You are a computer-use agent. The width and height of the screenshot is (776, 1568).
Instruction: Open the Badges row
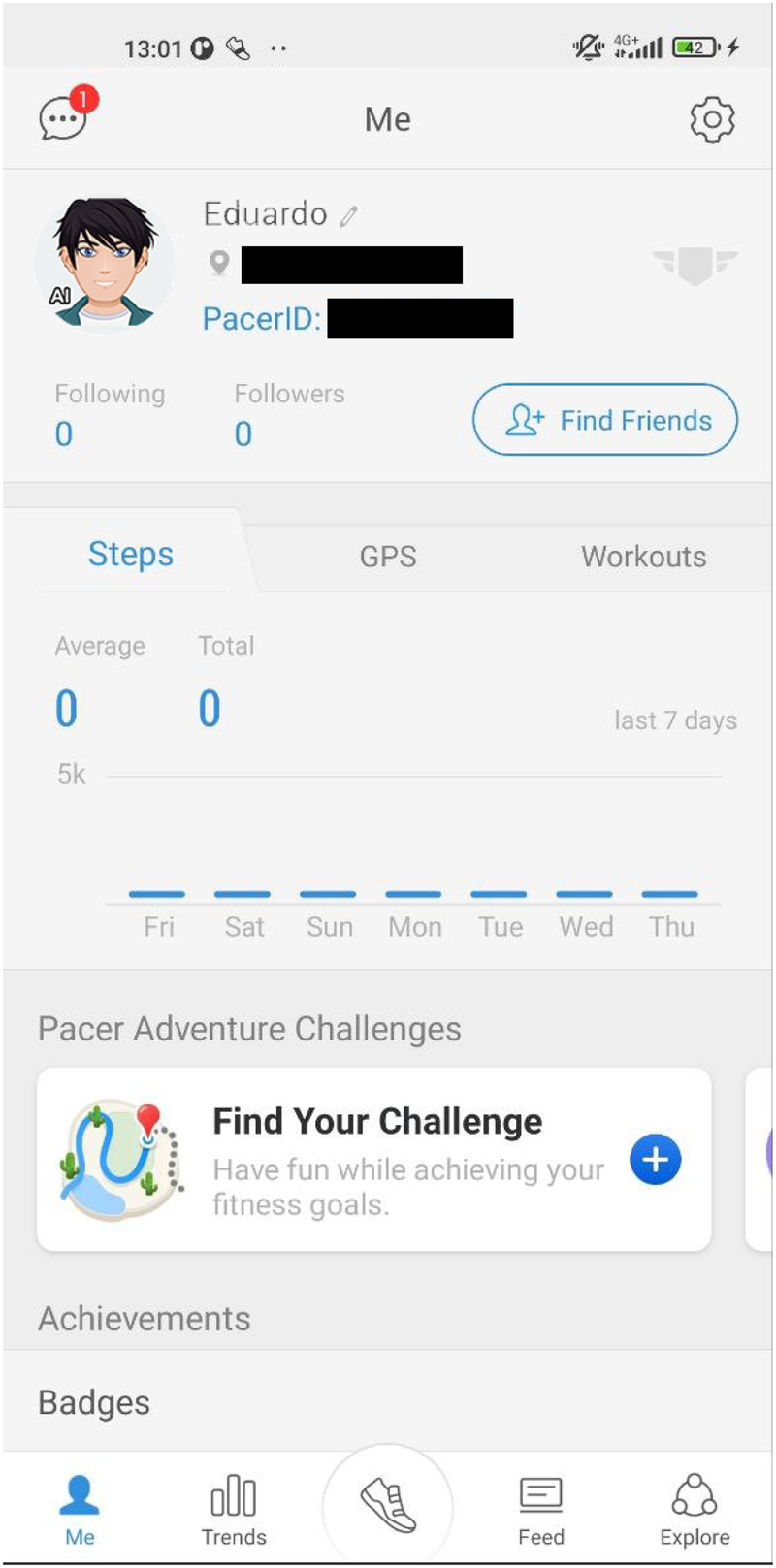[94, 1402]
